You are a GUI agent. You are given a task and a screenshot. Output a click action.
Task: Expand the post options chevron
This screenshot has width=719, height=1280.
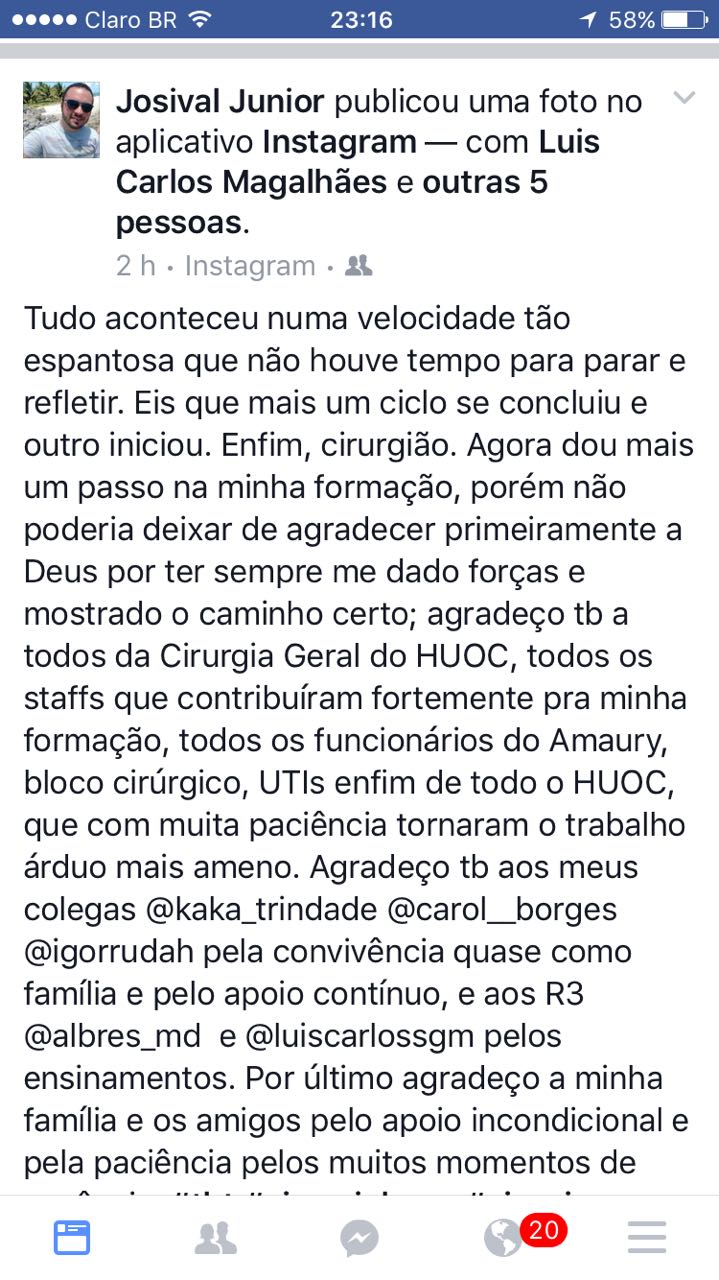[684, 98]
